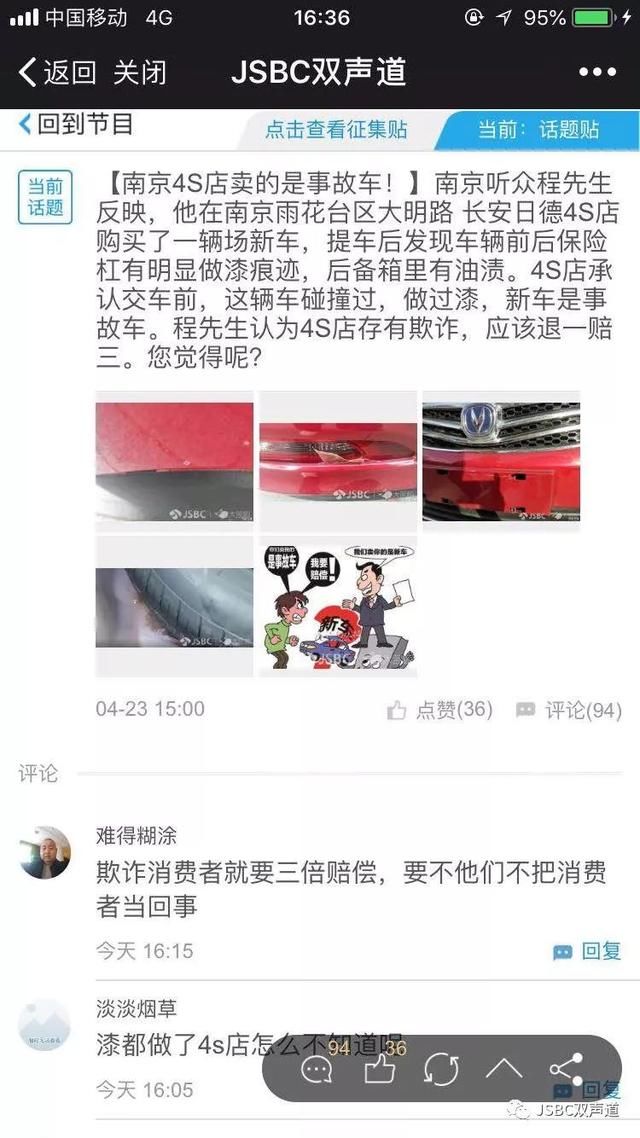Tap the thumbs-up in the floating bar
Image resolution: width=640 pixels, height=1138 pixels.
pyautogui.click(x=379, y=1069)
